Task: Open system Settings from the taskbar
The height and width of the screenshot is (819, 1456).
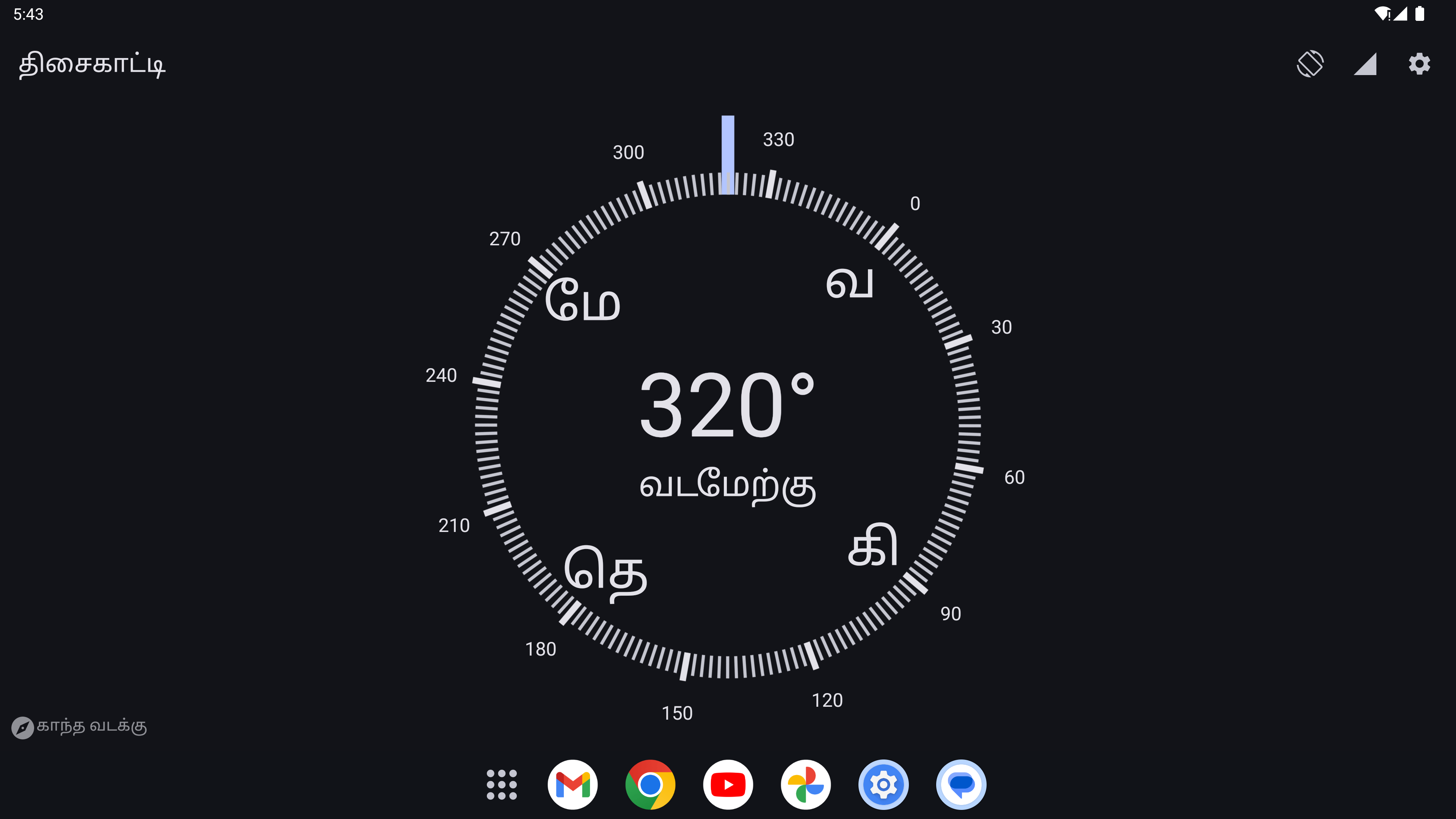Action: pos(883,784)
